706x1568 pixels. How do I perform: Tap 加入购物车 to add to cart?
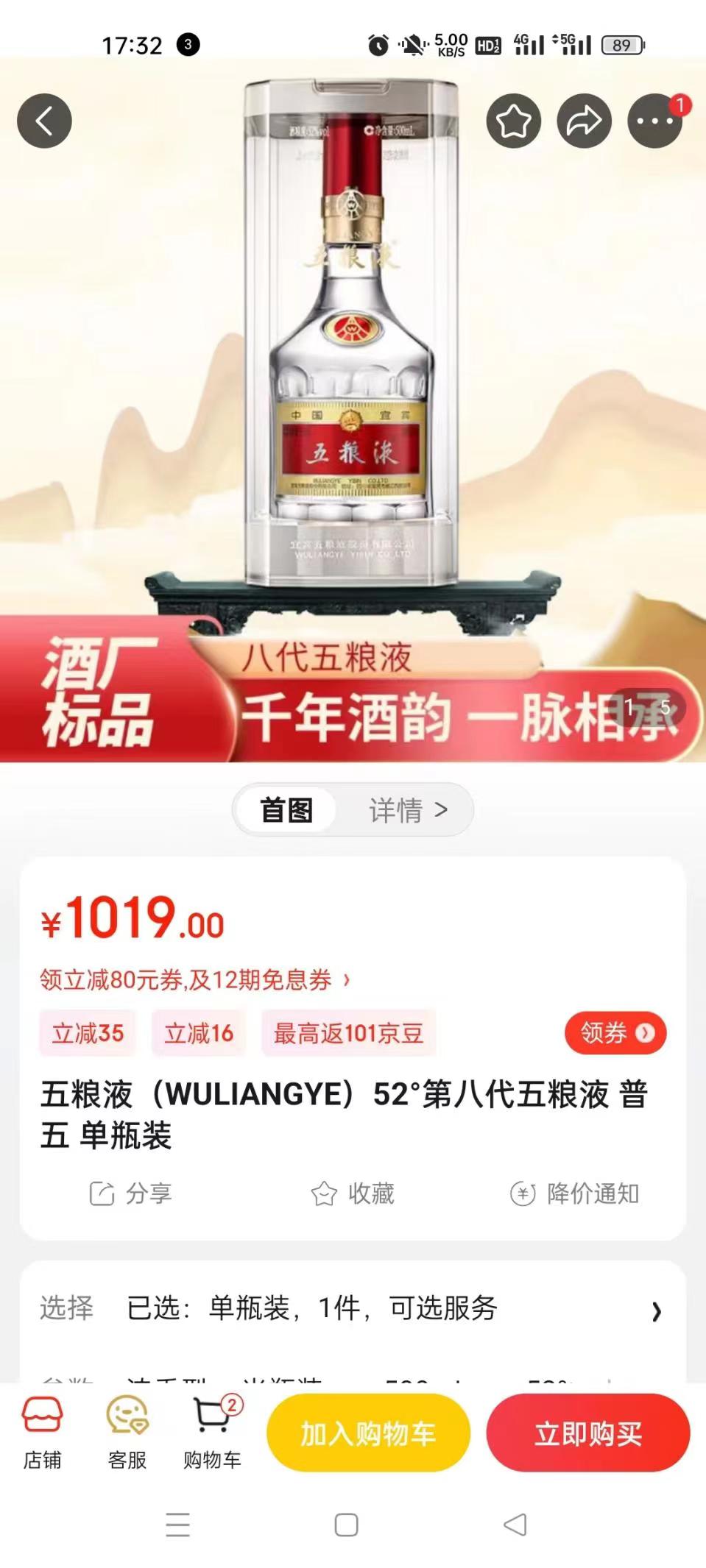[x=368, y=1433]
